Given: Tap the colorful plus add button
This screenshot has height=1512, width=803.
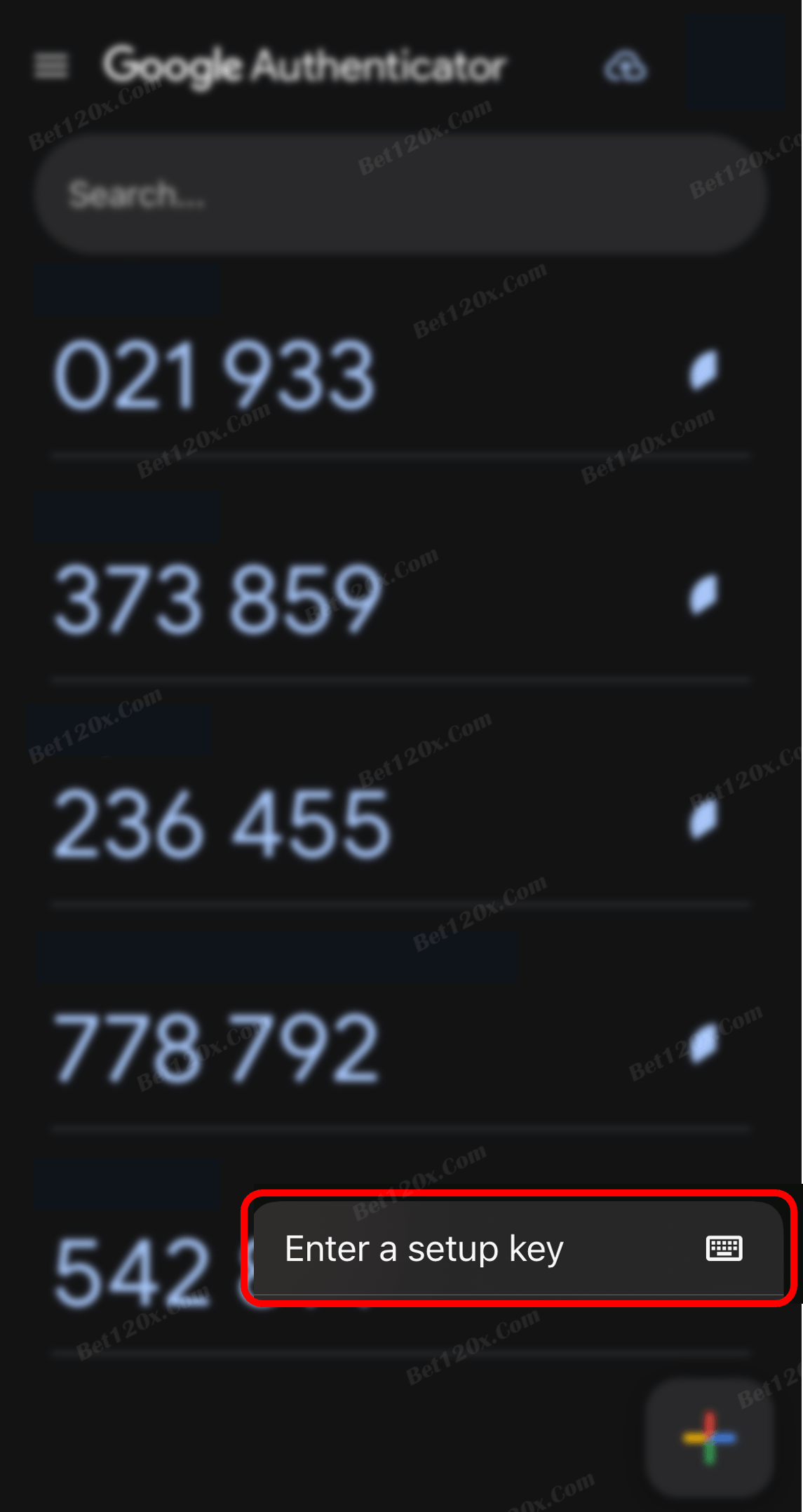Looking at the screenshot, I should click(x=709, y=1438).
